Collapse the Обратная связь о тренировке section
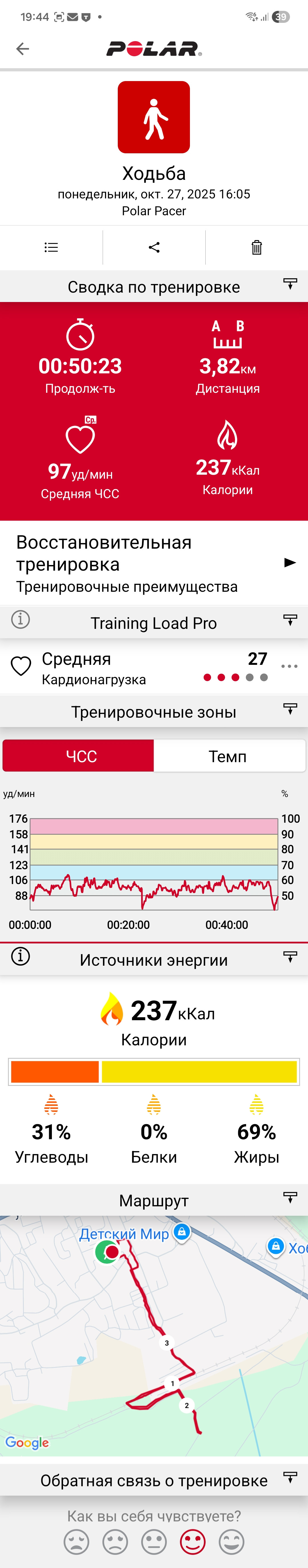 (x=290, y=1477)
